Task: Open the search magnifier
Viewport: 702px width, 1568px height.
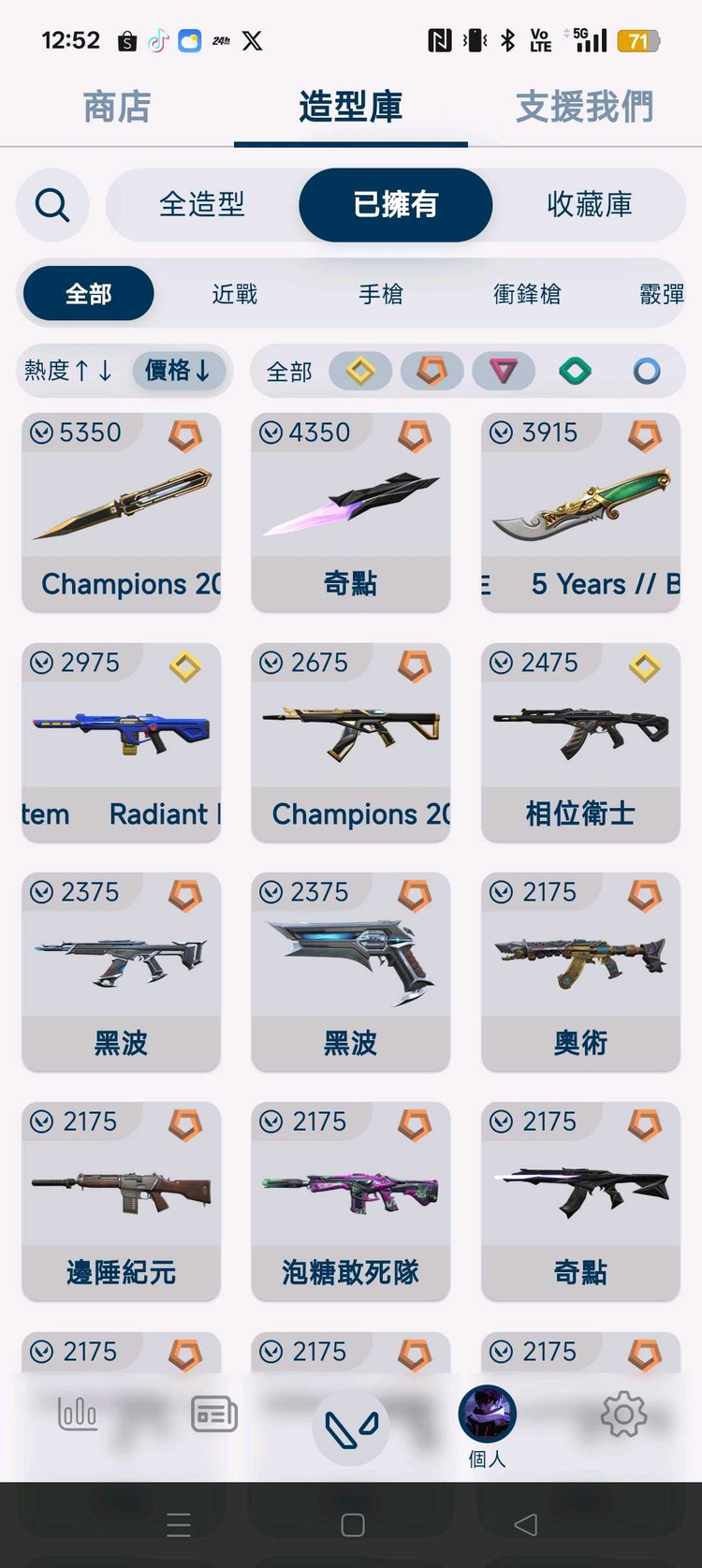Action: point(52,205)
